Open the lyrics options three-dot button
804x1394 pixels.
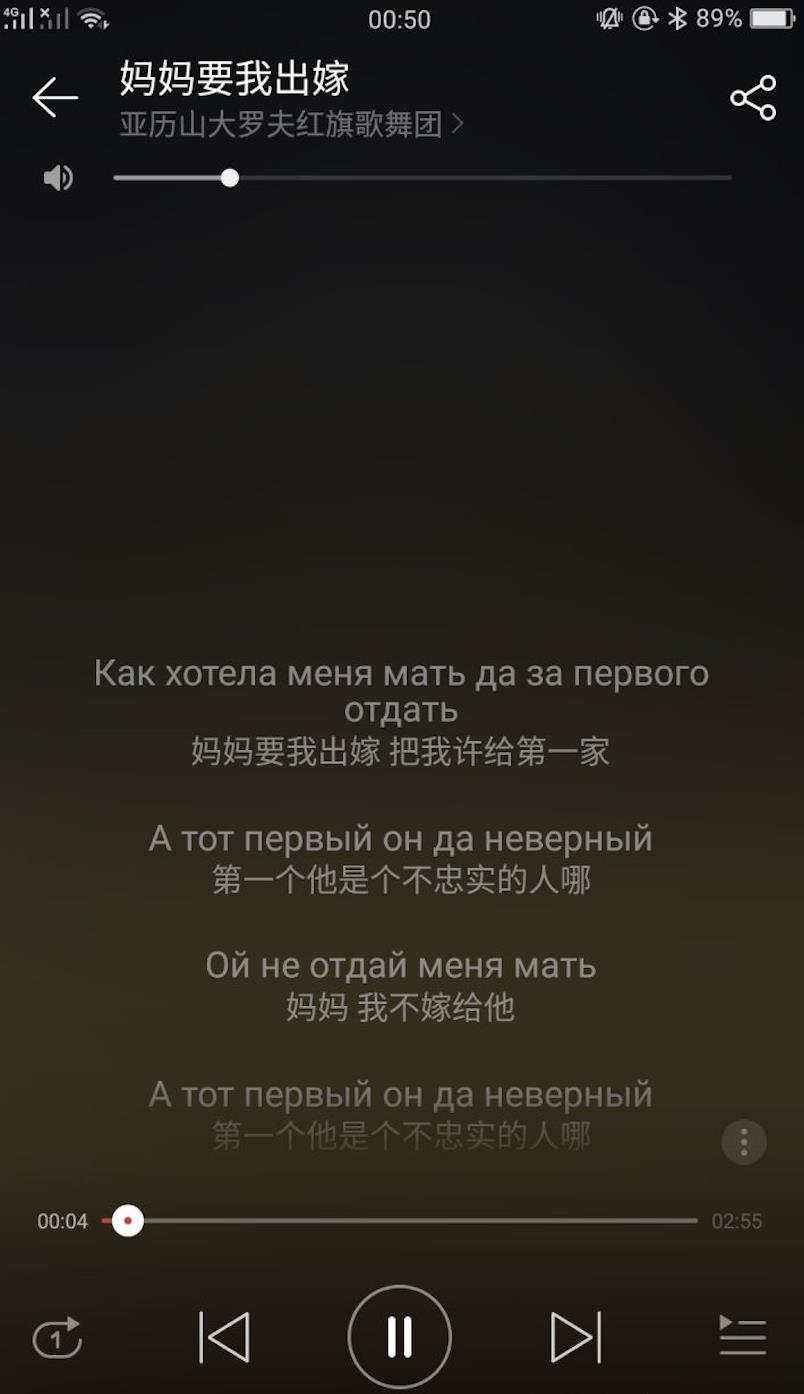coord(743,1142)
